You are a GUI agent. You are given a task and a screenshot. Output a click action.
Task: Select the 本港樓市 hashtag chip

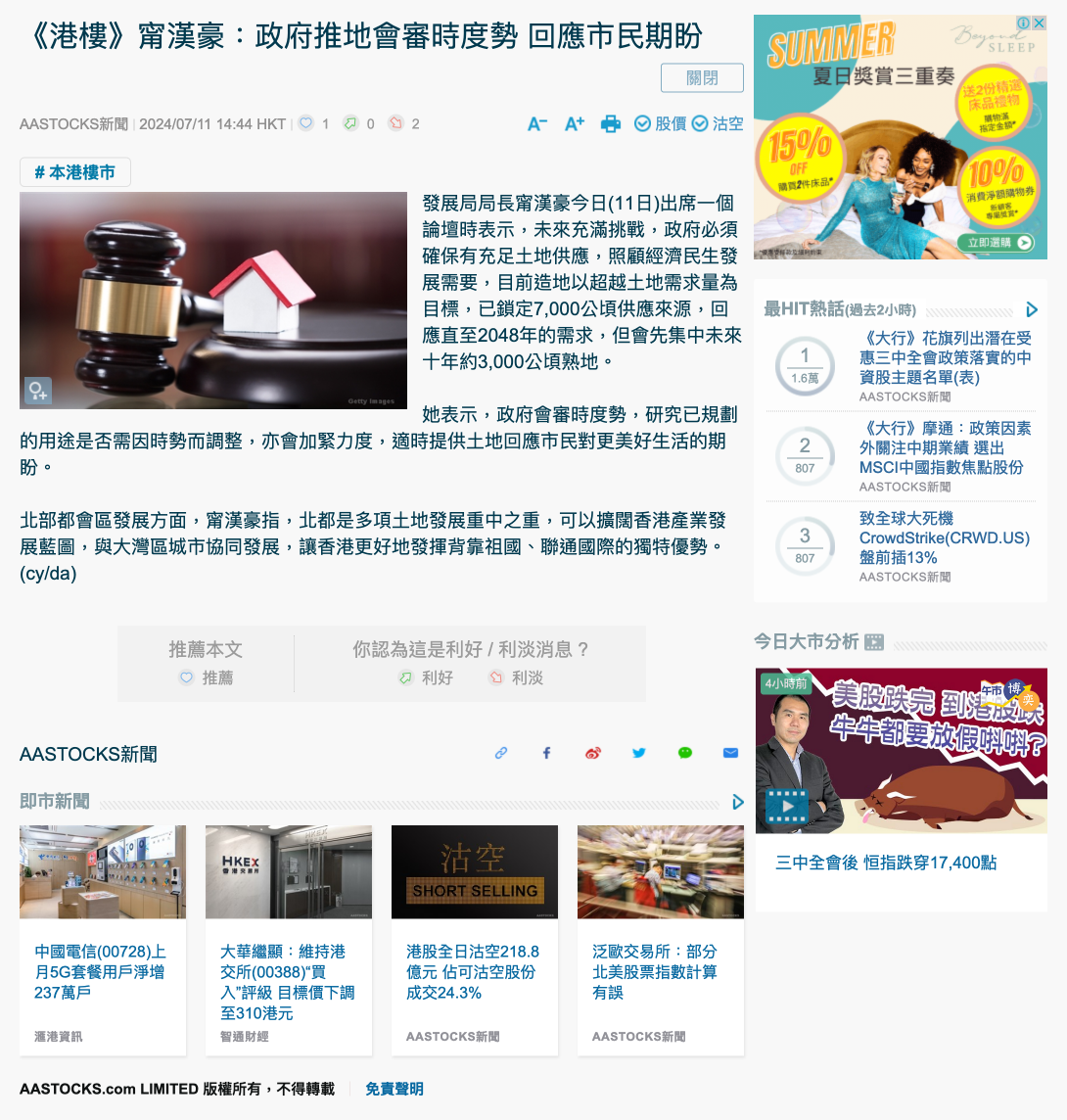(75, 172)
